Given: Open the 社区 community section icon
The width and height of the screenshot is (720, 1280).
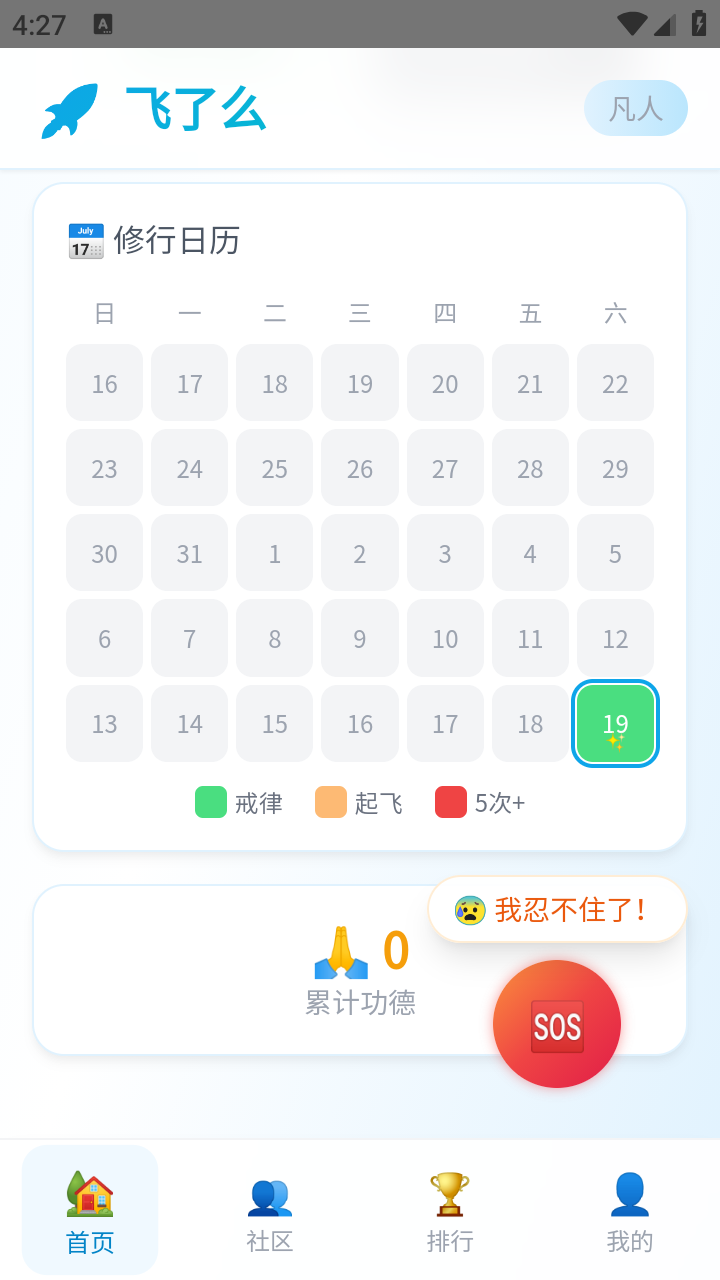Looking at the screenshot, I should click(269, 1196).
